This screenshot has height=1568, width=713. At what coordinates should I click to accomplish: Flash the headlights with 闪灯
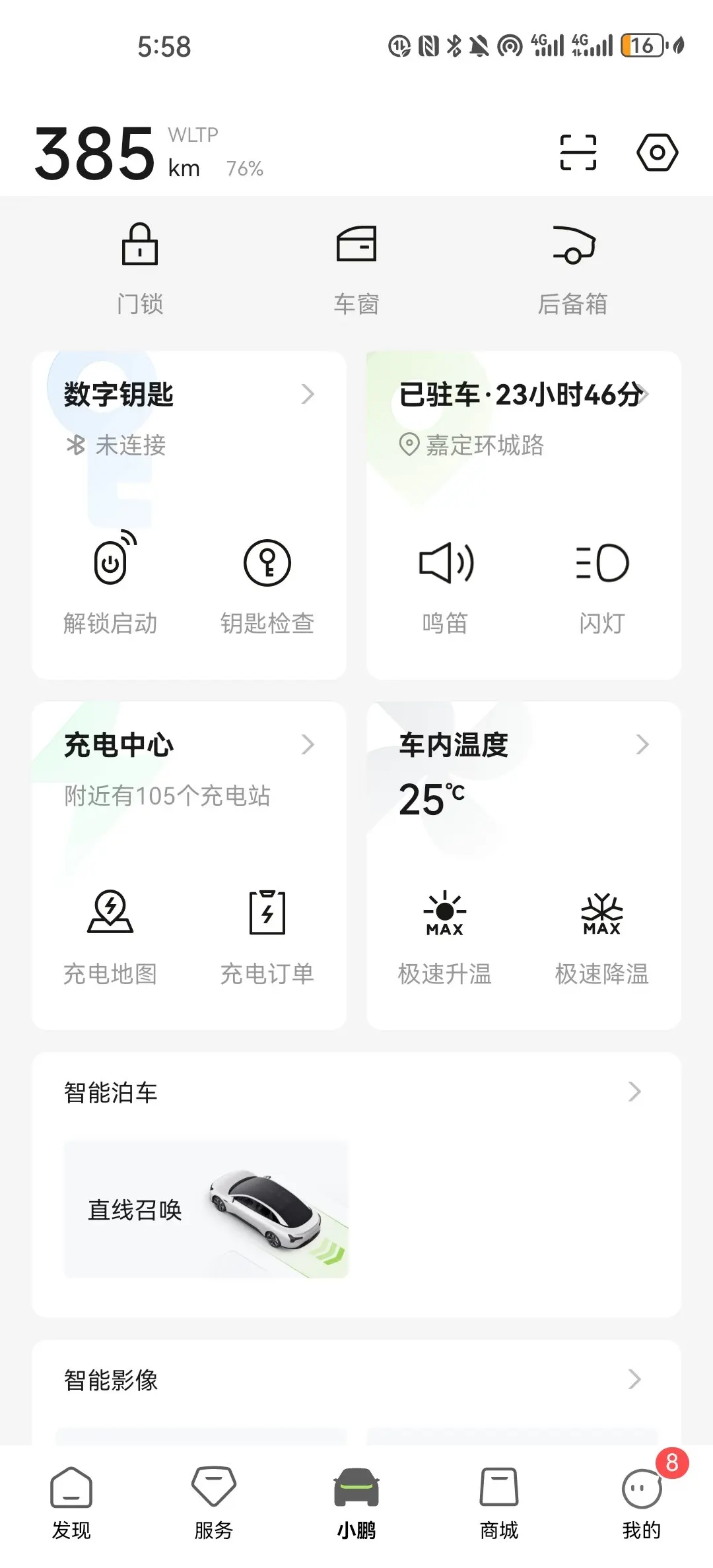(602, 582)
